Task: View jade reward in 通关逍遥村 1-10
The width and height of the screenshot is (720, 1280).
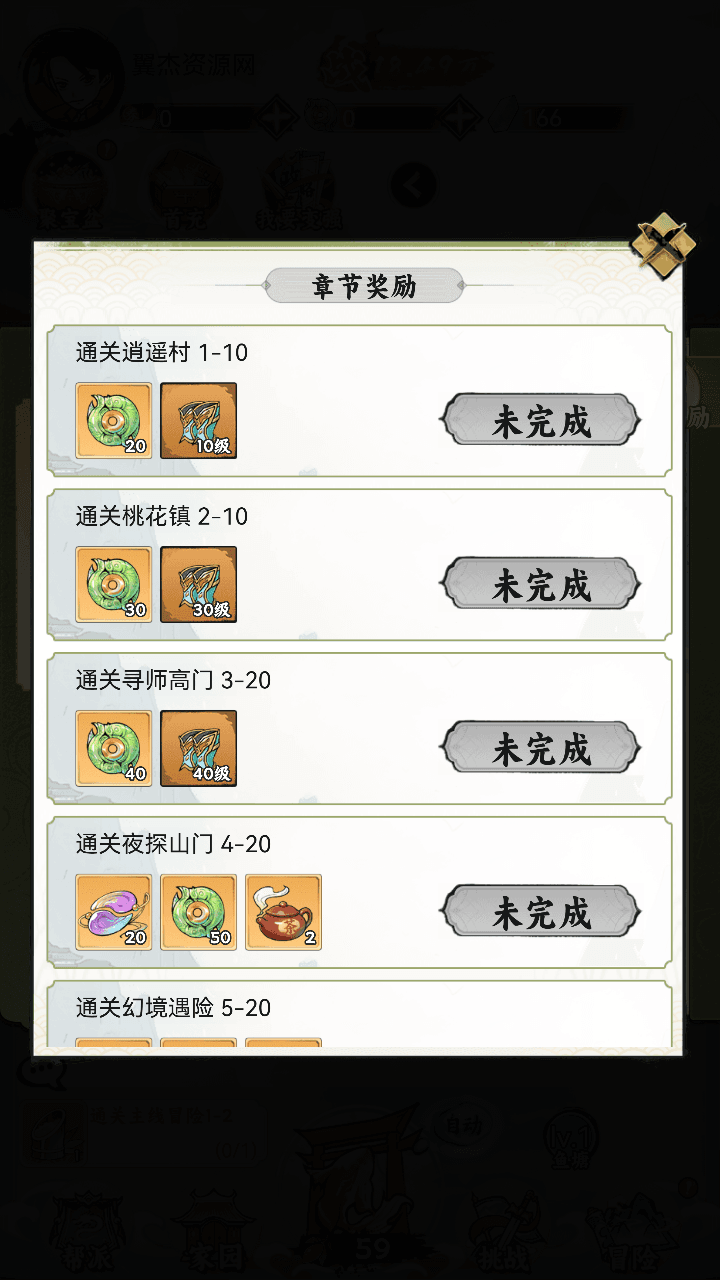Action: 114,421
